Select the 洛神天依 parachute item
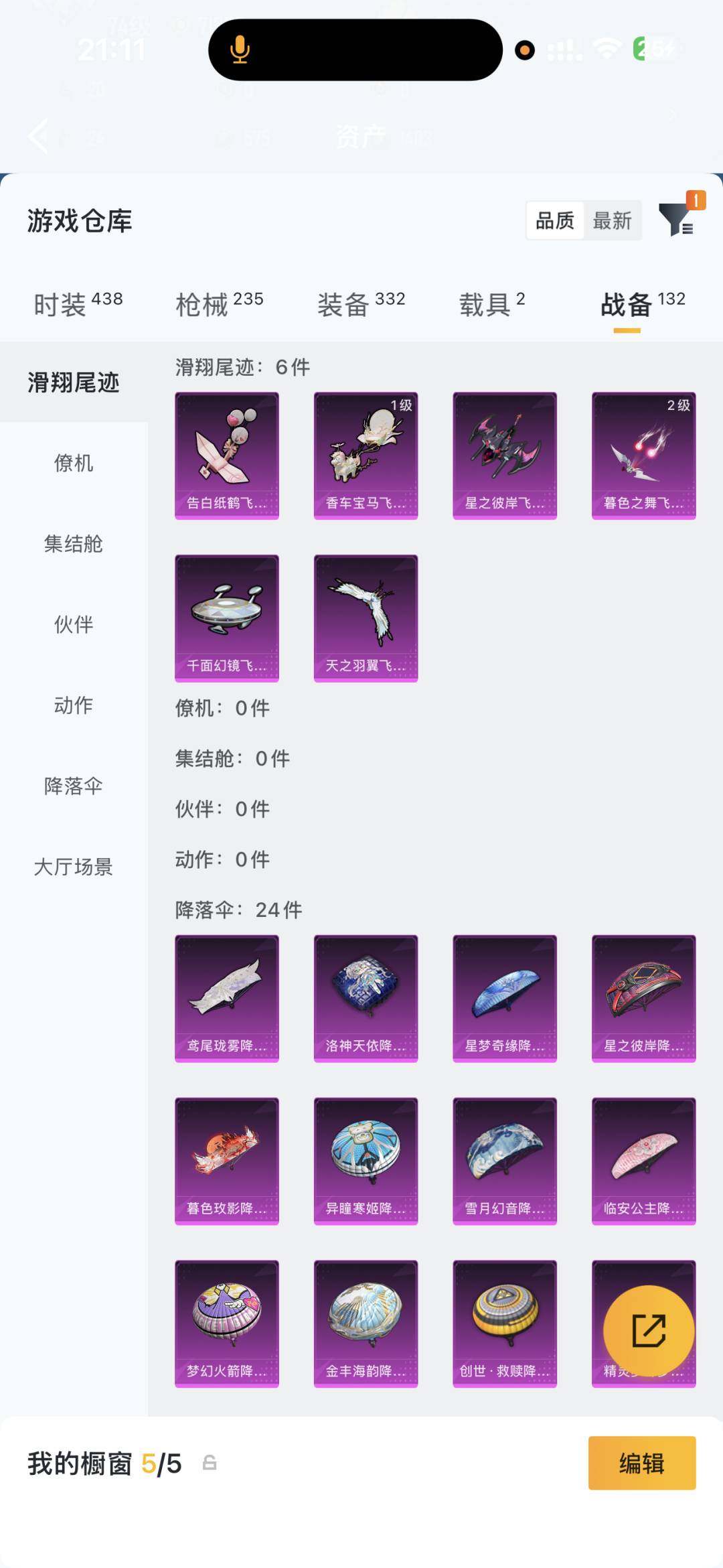Image resolution: width=723 pixels, height=1568 pixels. (366, 998)
